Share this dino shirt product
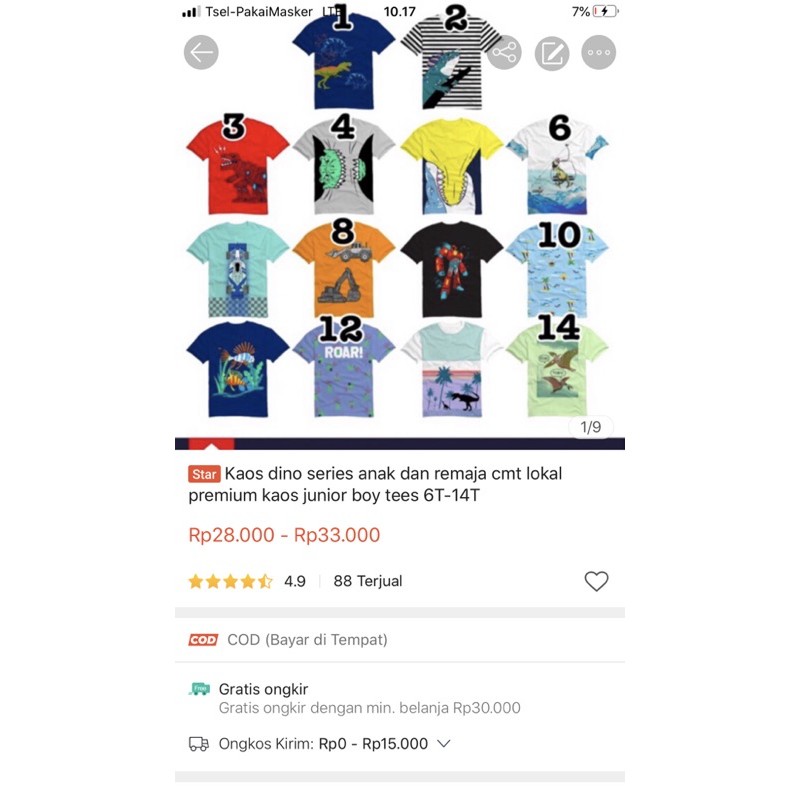800x800 pixels. coord(504,53)
